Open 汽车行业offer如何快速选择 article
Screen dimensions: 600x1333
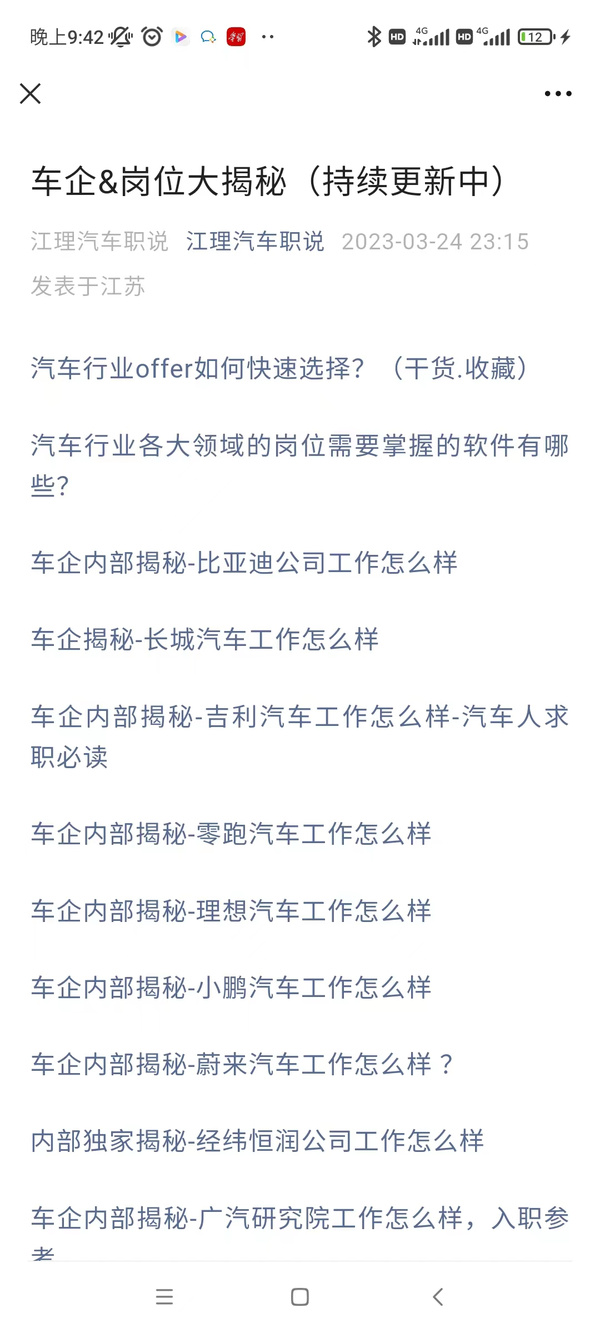pos(281,368)
